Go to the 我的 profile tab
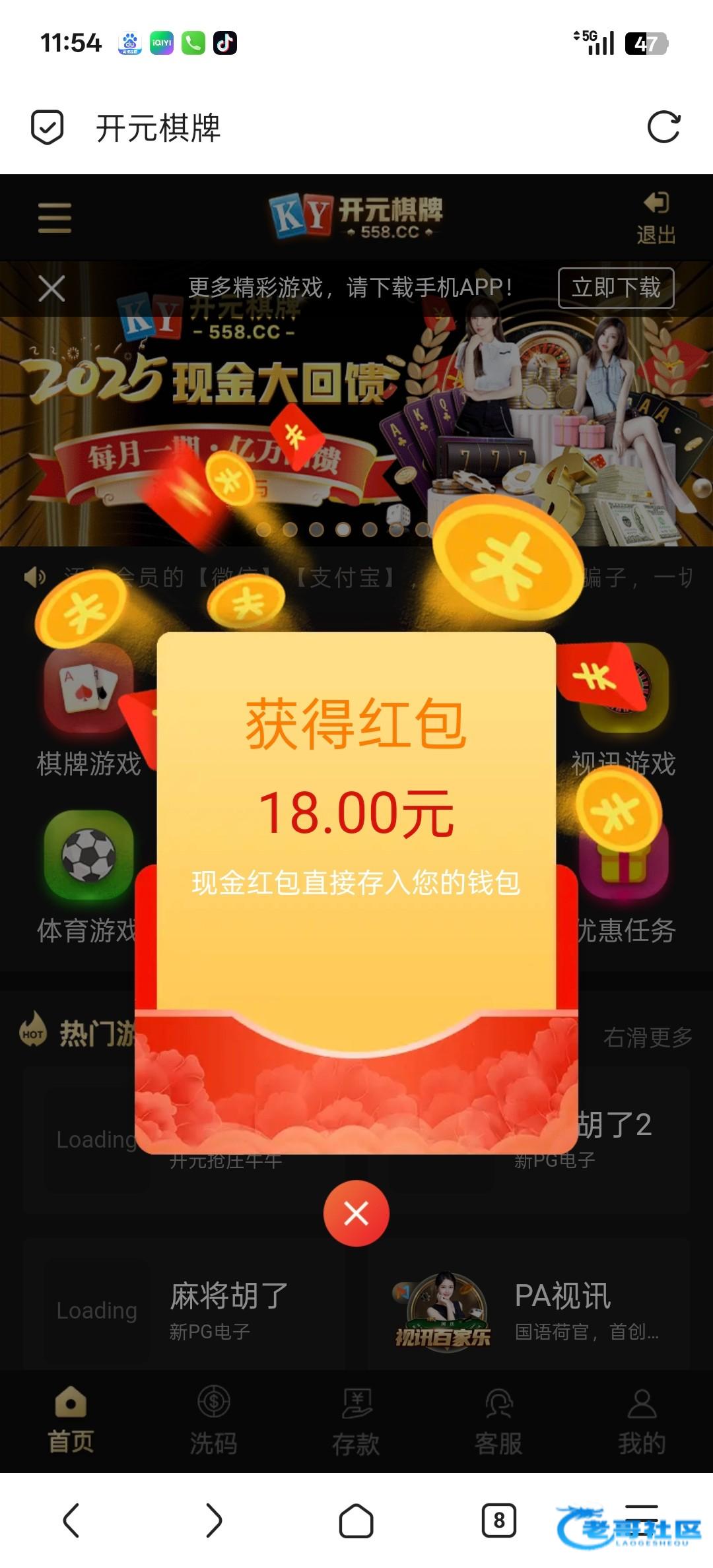The height and width of the screenshot is (1568, 713). point(641,1420)
